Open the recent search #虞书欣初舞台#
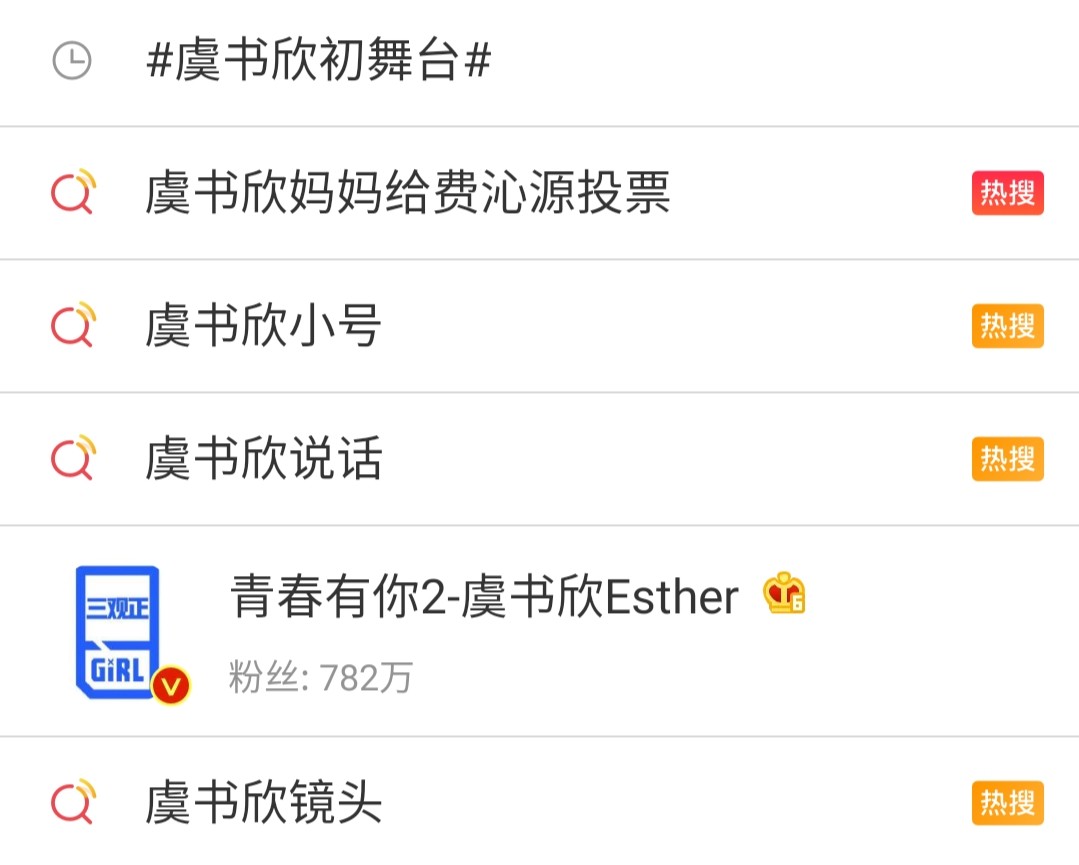This screenshot has height=865, width=1079. 318,62
